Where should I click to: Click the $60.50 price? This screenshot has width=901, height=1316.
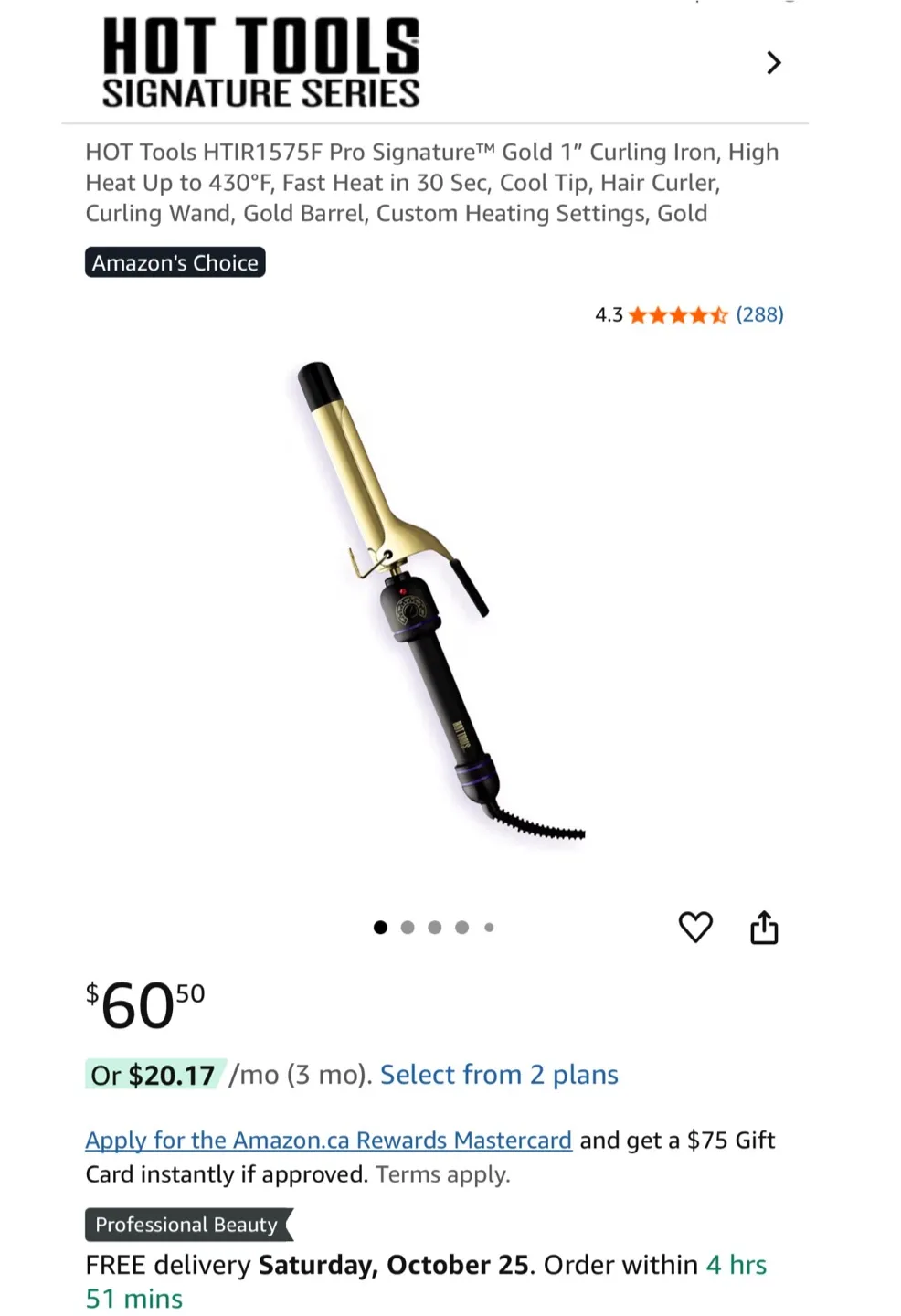[x=144, y=1003]
